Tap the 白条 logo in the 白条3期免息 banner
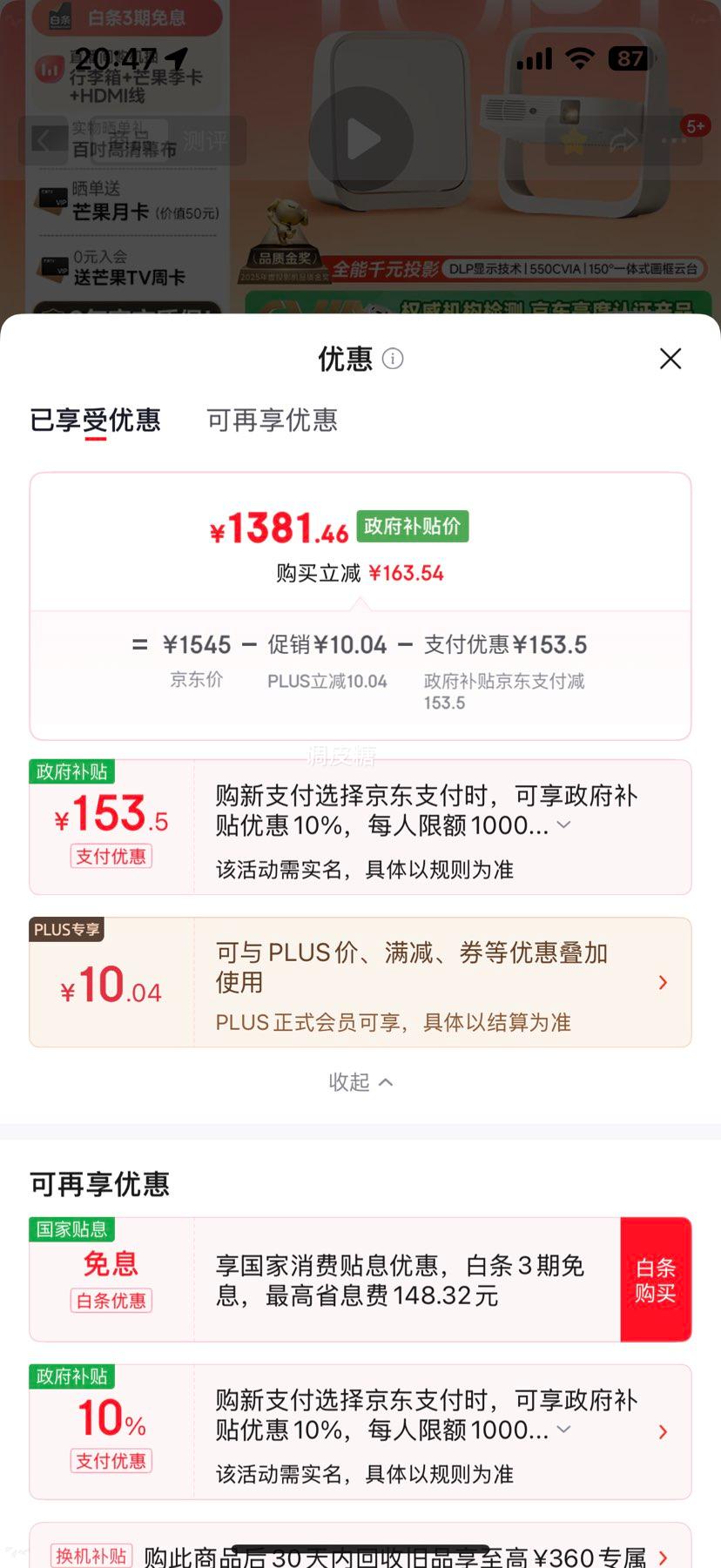721x1568 pixels. tap(57, 17)
